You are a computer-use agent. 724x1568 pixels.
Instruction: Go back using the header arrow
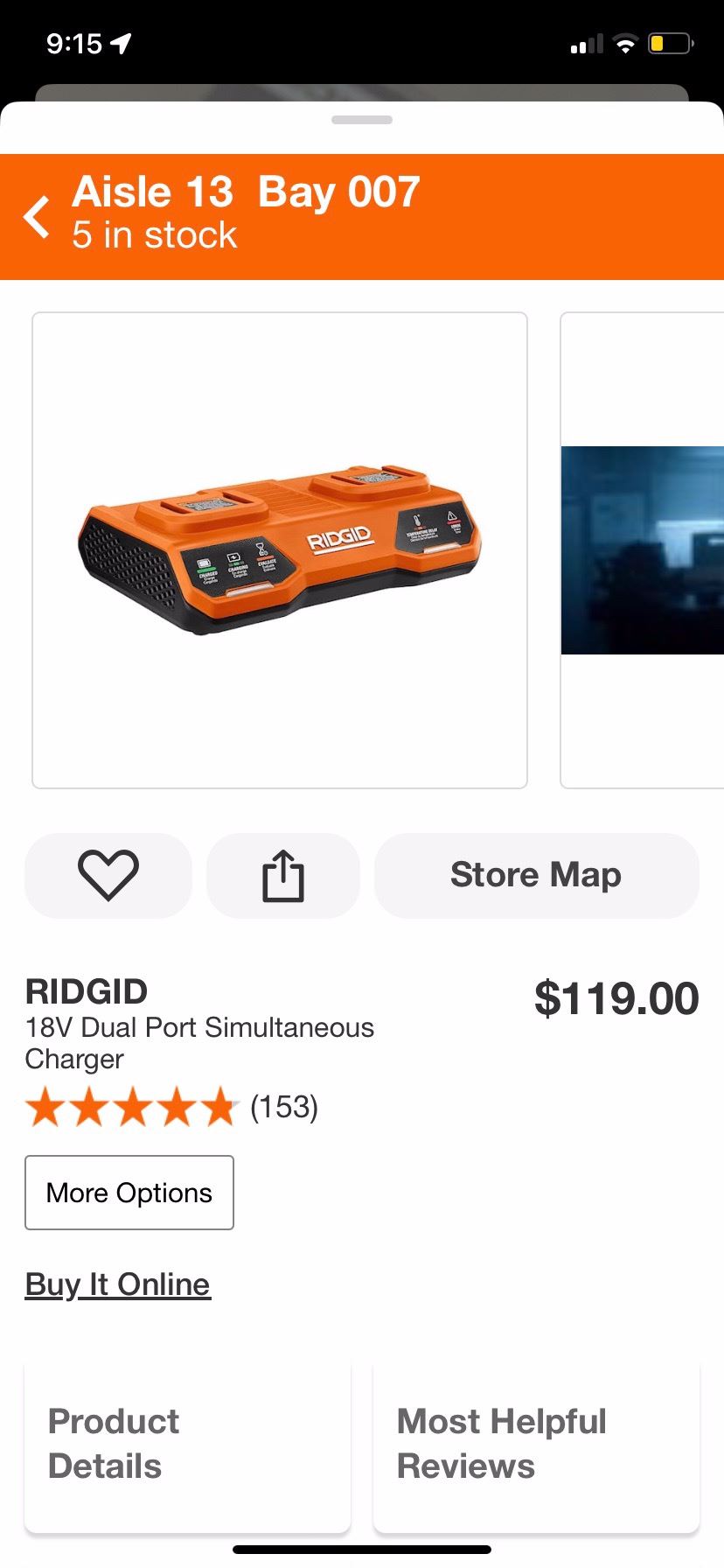37,217
